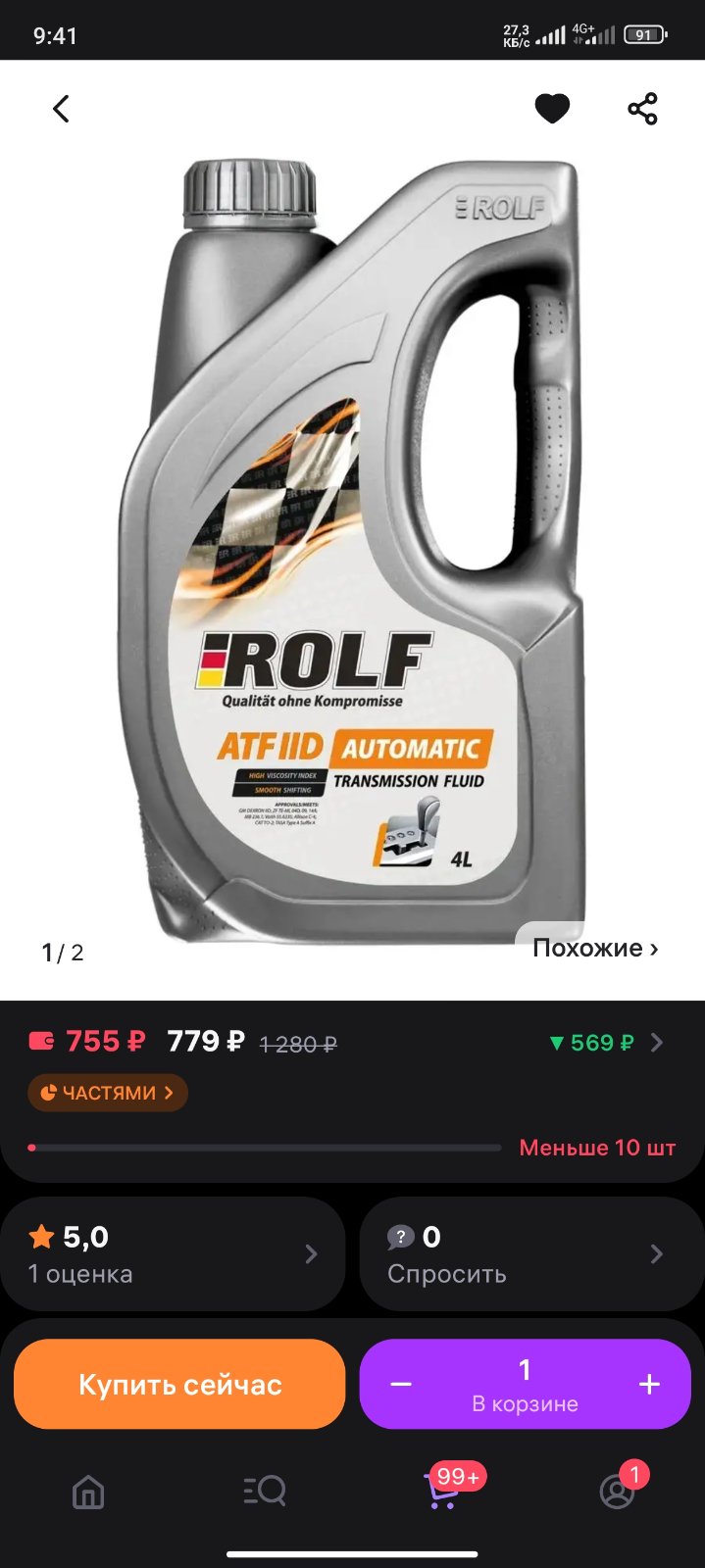
Task: Open the 5,0 rating reviews card
Action: pyautogui.click(x=173, y=1254)
